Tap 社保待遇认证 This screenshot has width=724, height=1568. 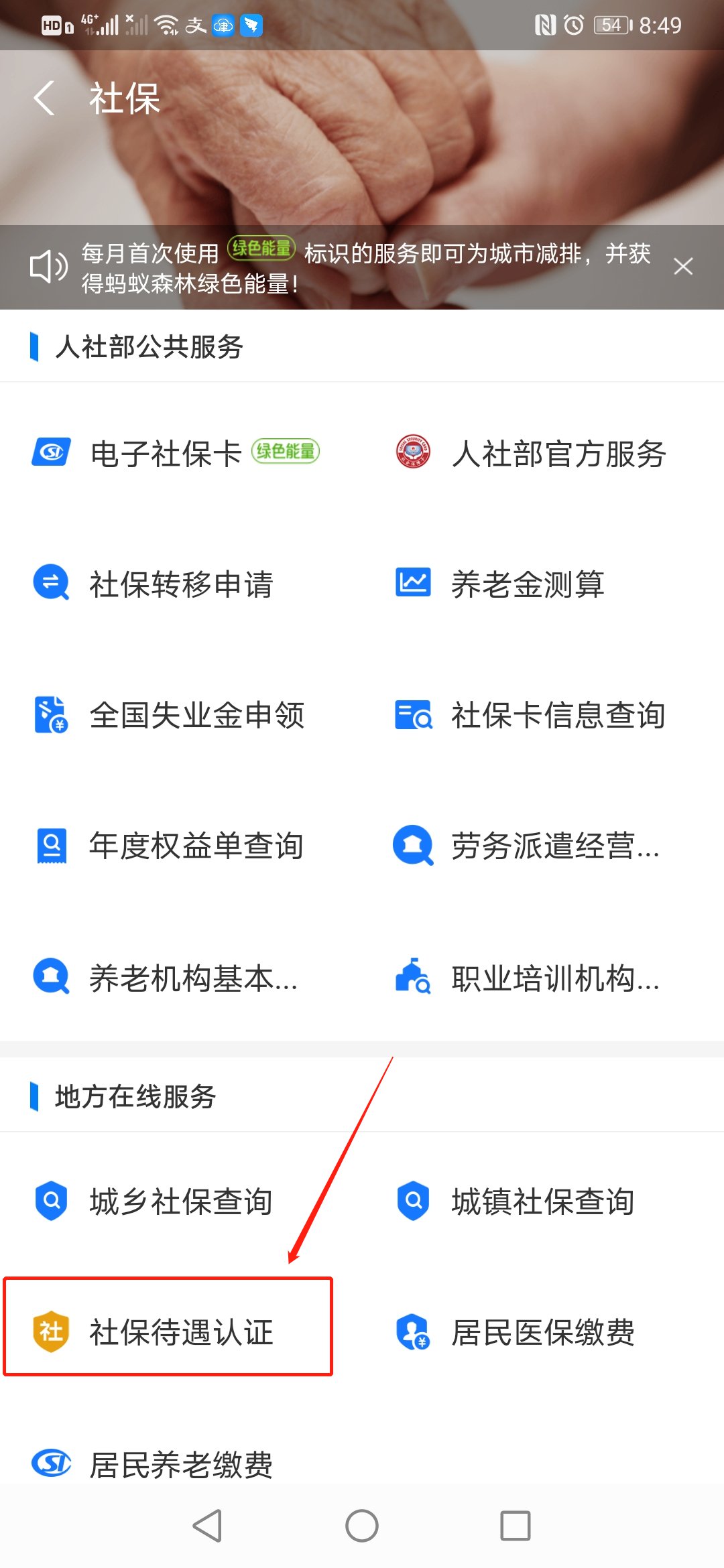(181, 1332)
